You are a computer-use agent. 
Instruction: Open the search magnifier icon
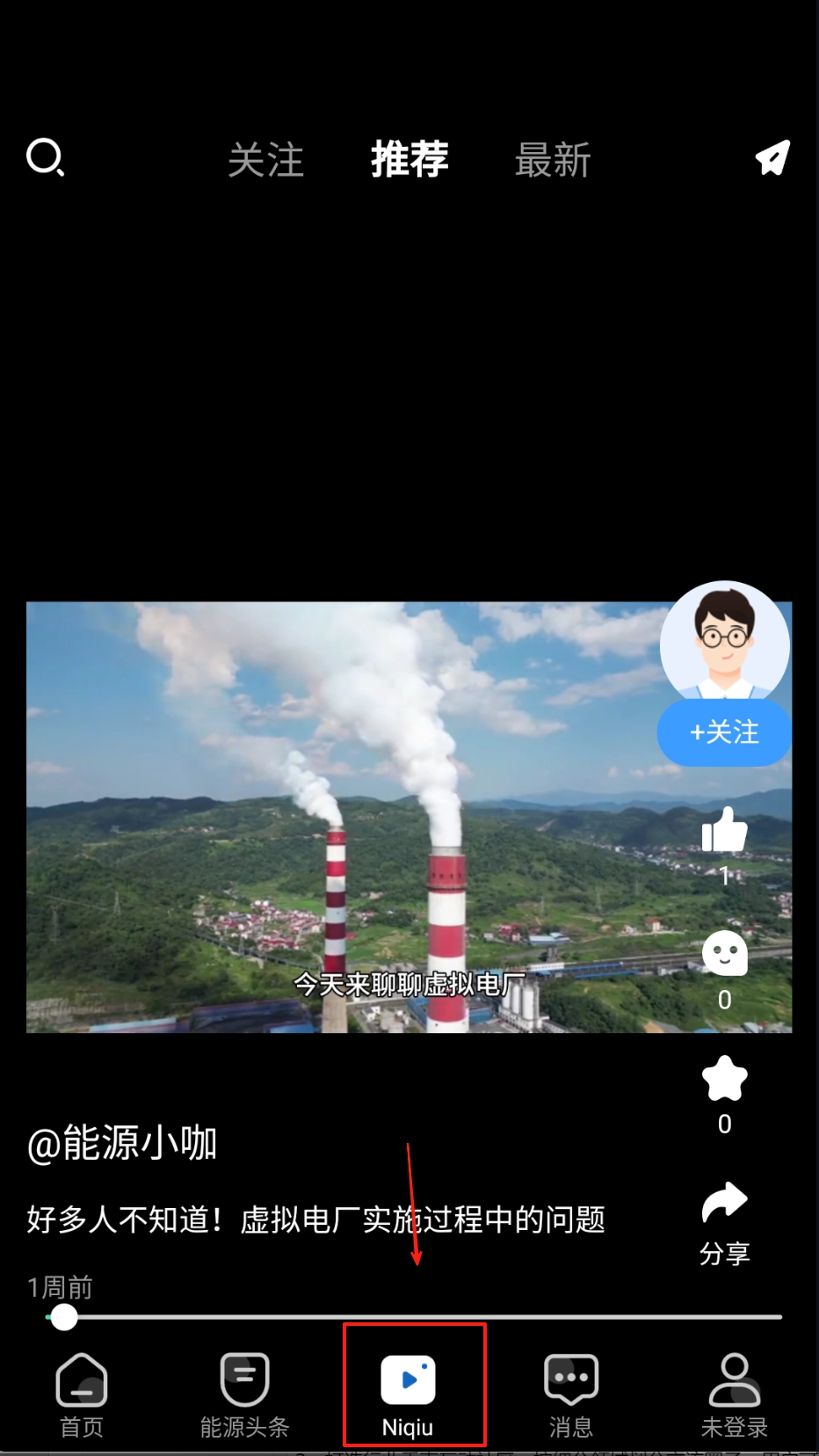(45, 158)
